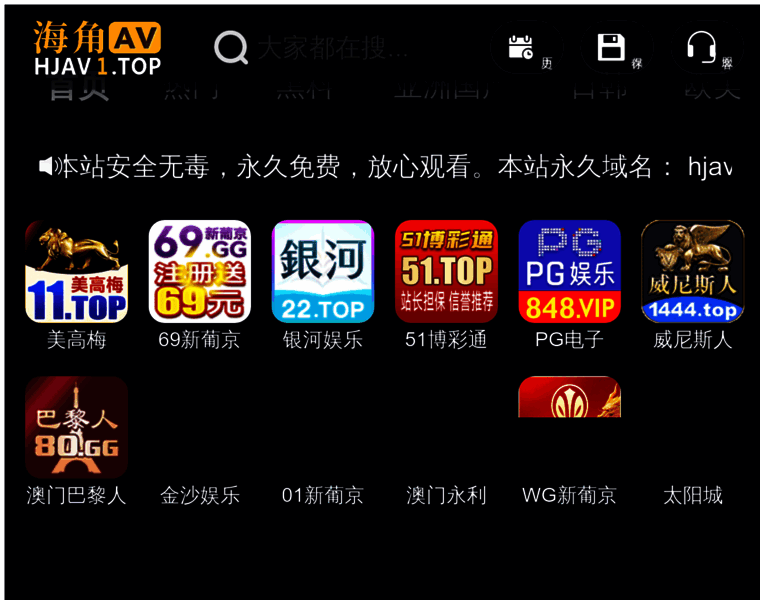Viewport: 760px width, 600px height.
Task: Open the history calendar icon
Action: 521,48
